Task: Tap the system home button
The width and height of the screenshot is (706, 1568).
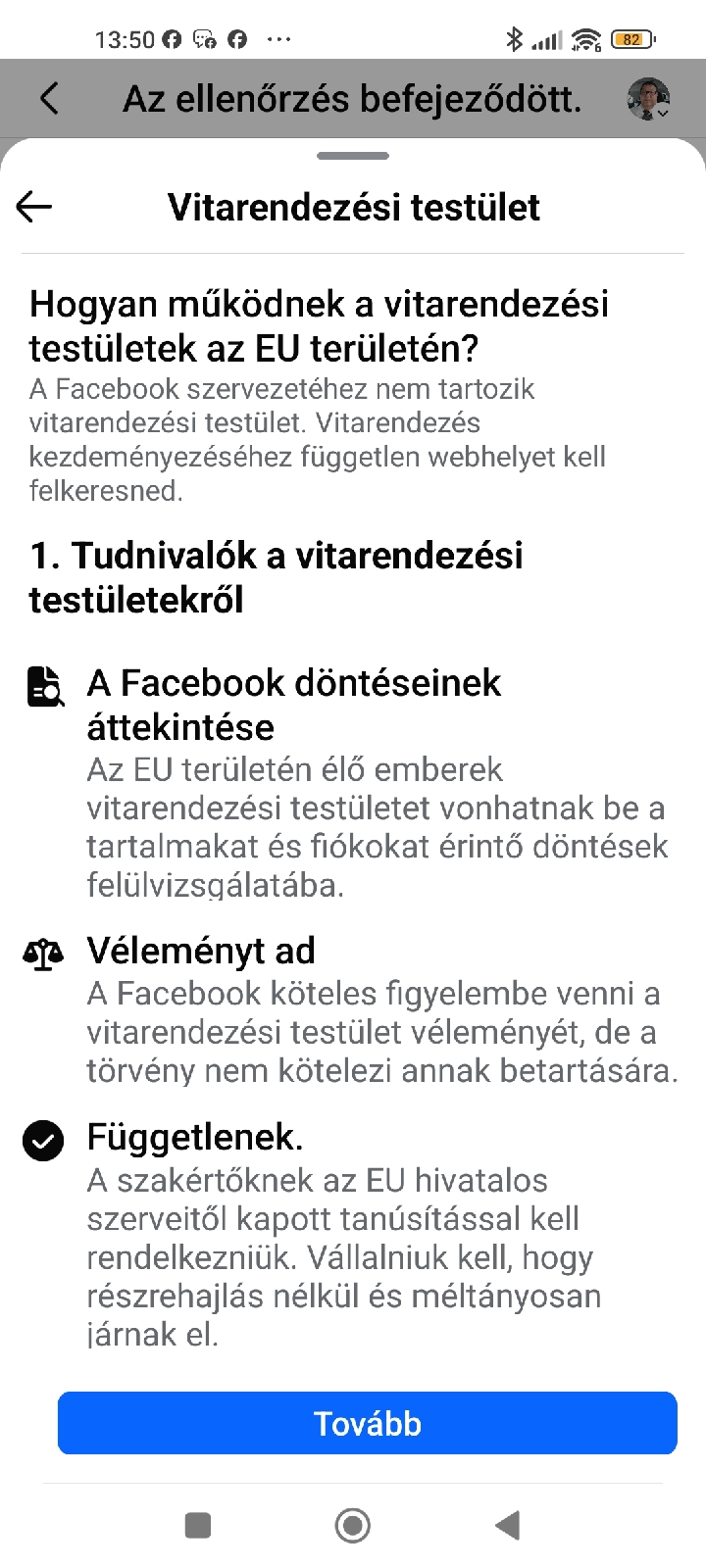Action: pos(353,1525)
